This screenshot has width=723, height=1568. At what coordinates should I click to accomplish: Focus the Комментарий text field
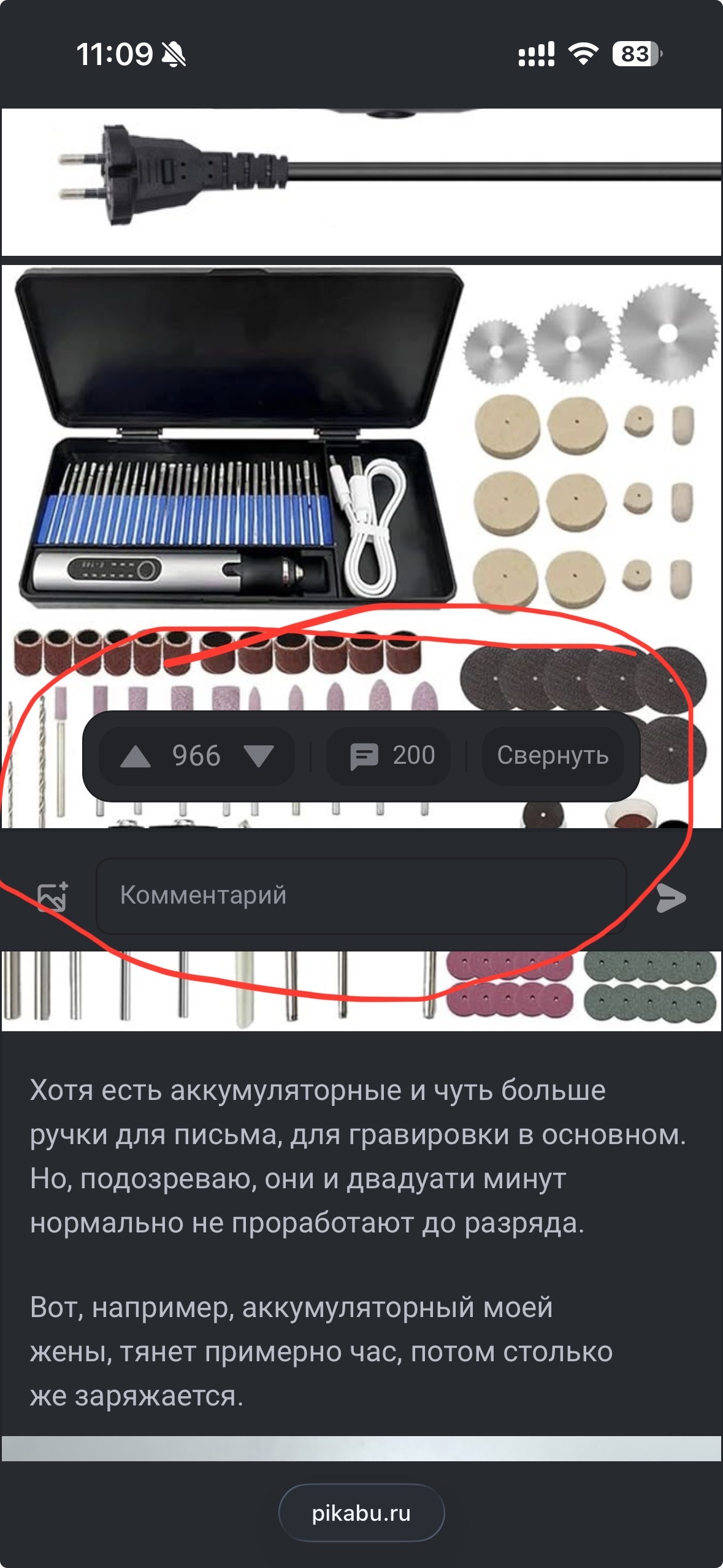tap(361, 896)
